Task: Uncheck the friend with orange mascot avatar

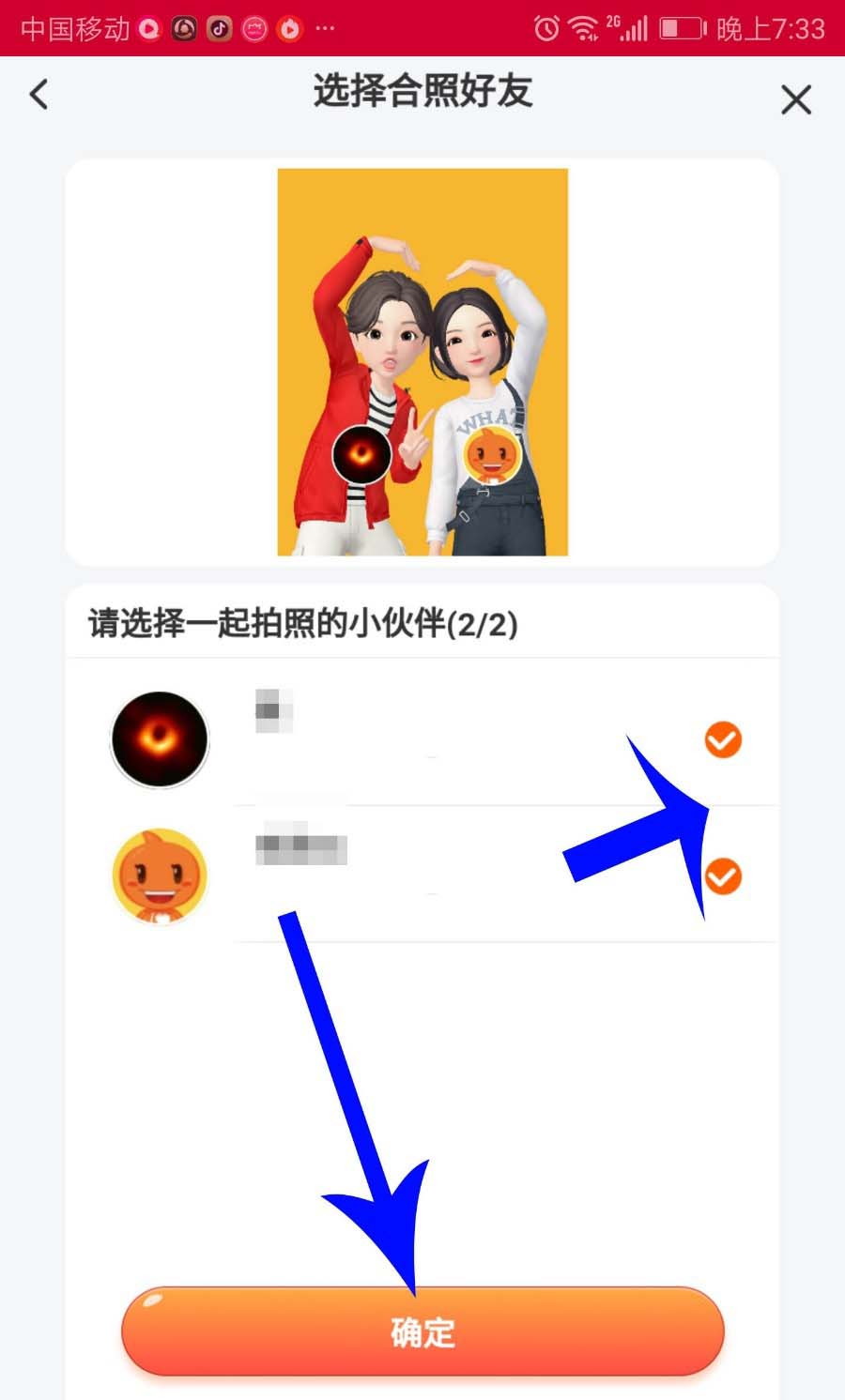Action: click(x=723, y=876)
